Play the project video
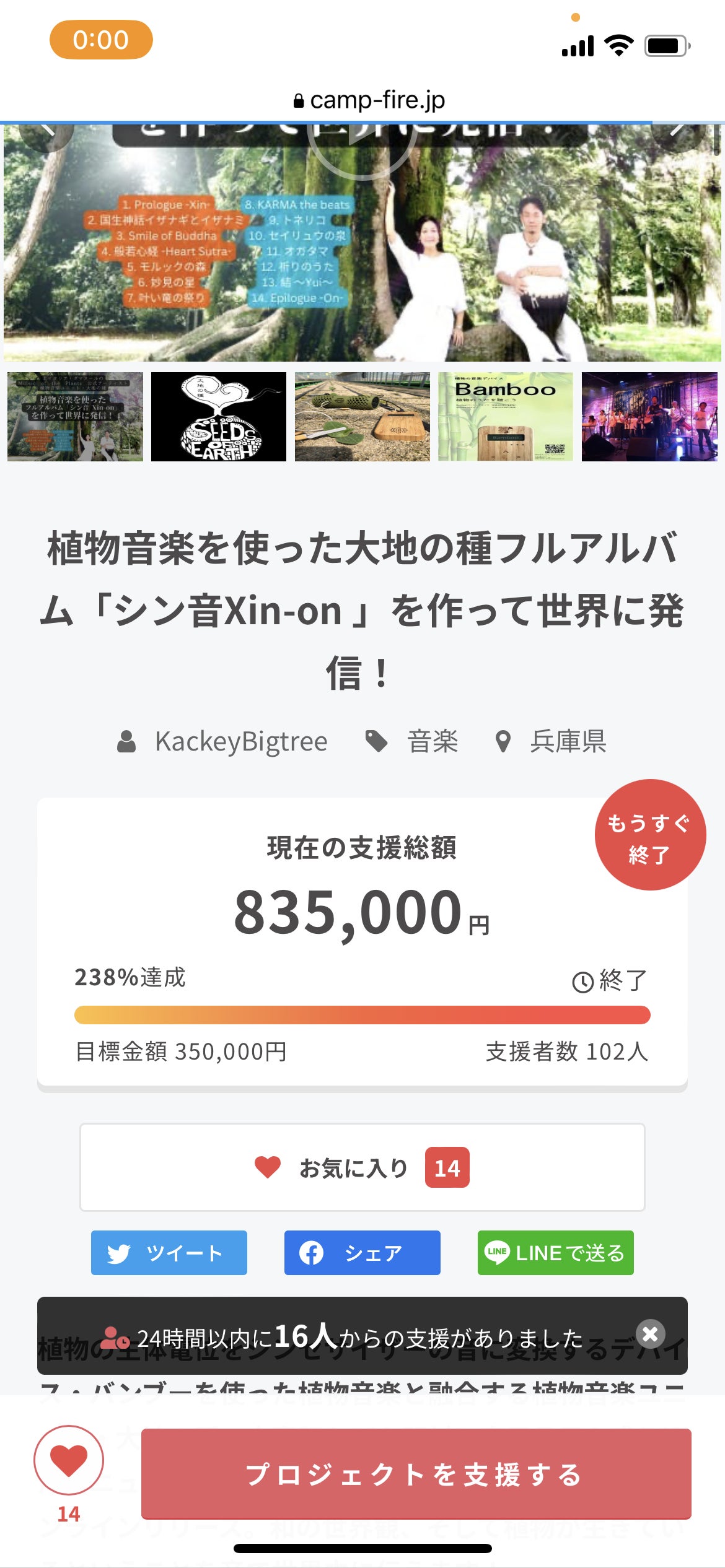This screenshot has width=725, height=1568. (x=362, y=137)
